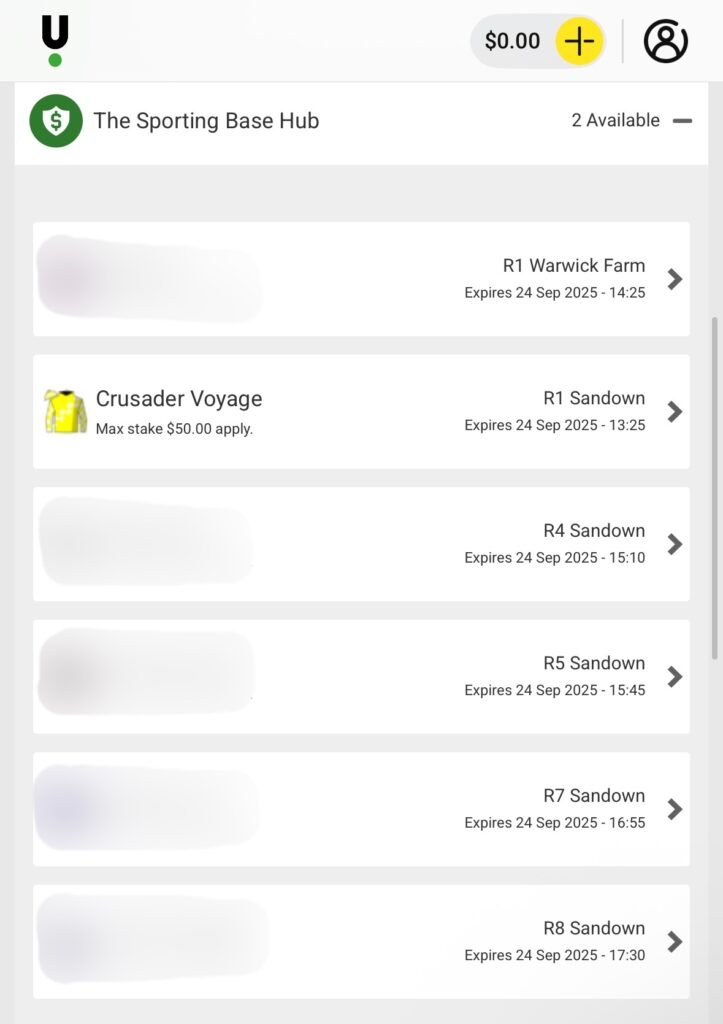Go to home via the Unibet logo
723x1024 pixels.
click(x=55, y=41)
